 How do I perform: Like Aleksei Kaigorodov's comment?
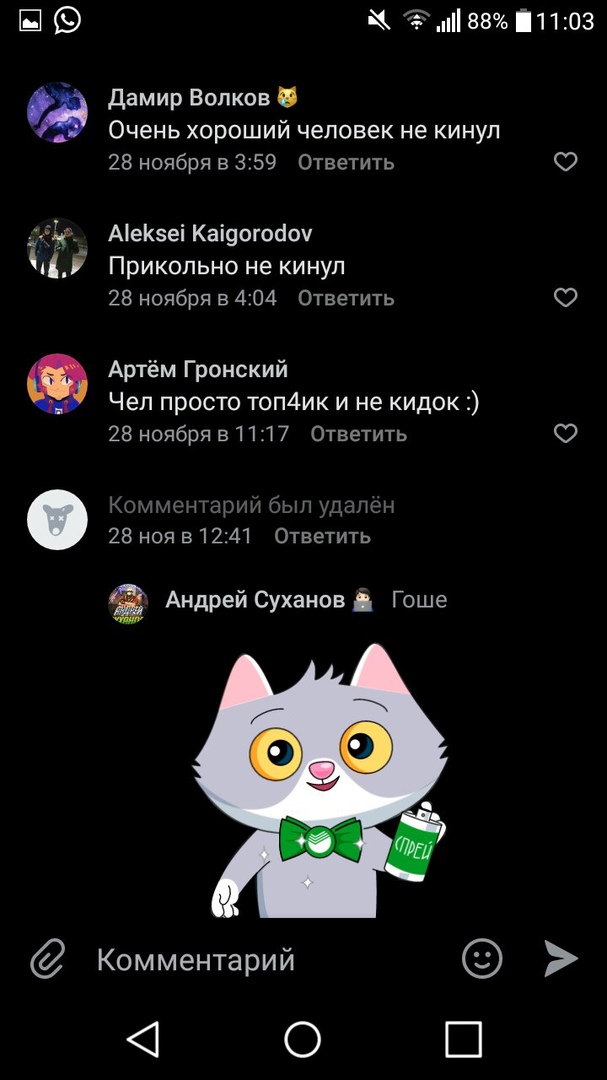565,298
